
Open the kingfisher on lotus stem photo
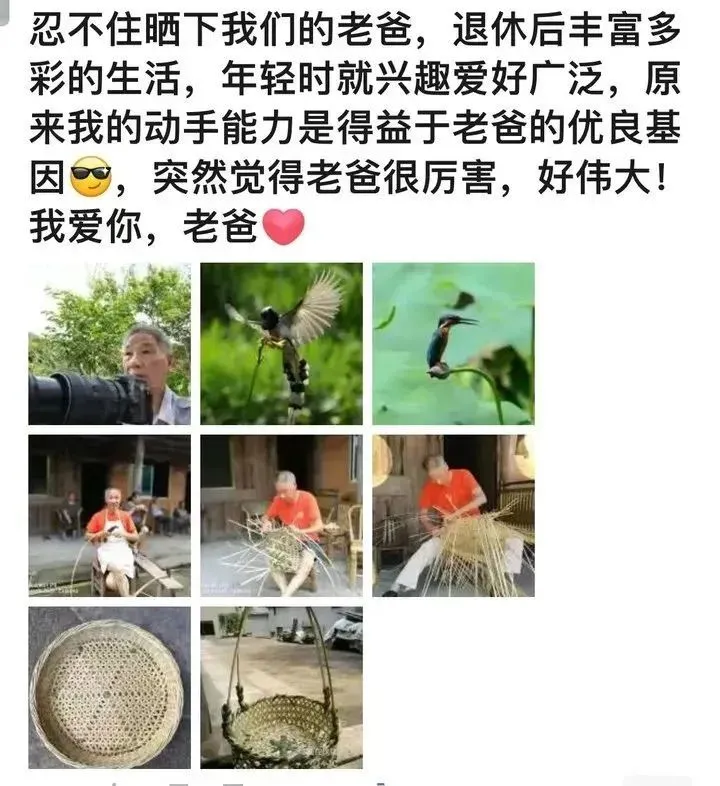coord(453,344)
